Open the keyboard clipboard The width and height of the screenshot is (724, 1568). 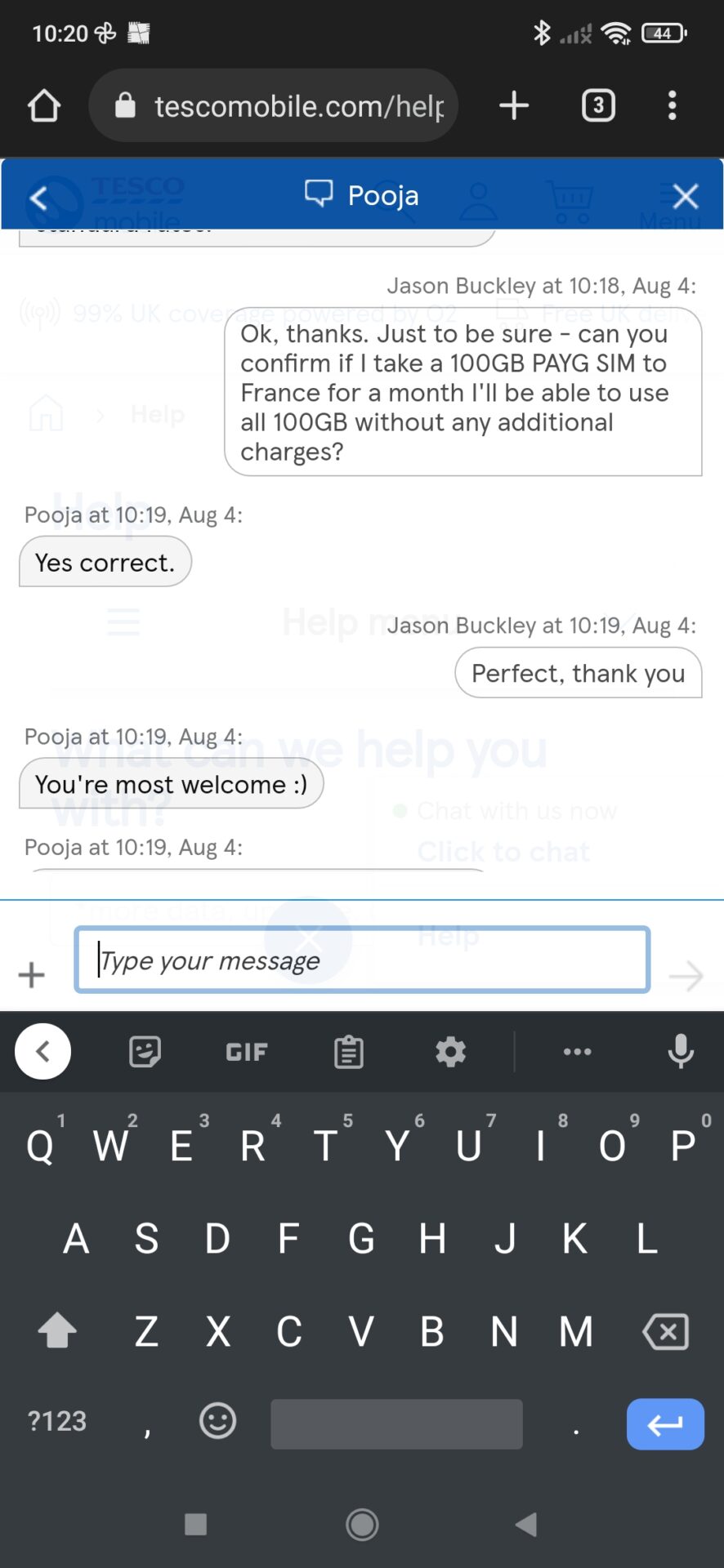348,1051
